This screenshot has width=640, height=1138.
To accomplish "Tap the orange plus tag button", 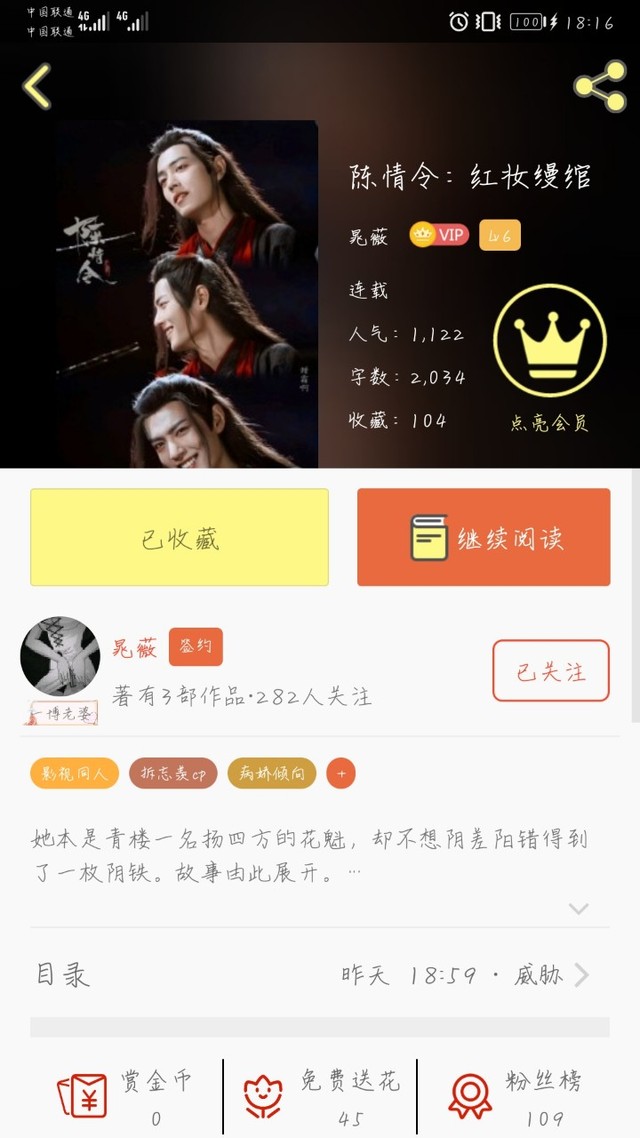I will [x=341, y=773].
